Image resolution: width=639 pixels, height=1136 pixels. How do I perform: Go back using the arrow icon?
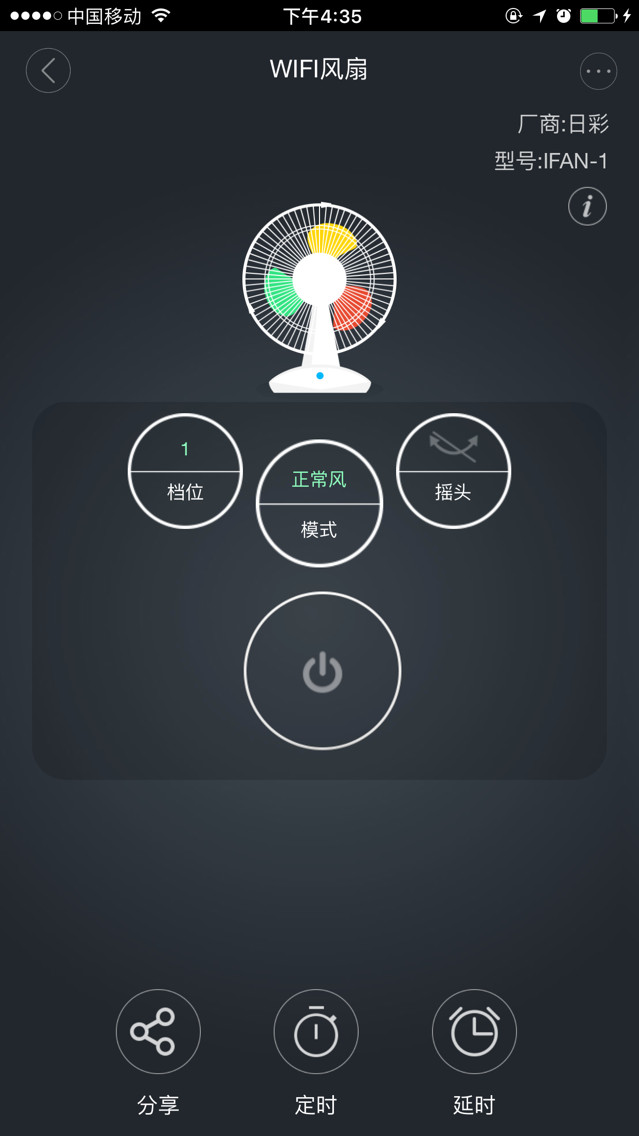48,71
